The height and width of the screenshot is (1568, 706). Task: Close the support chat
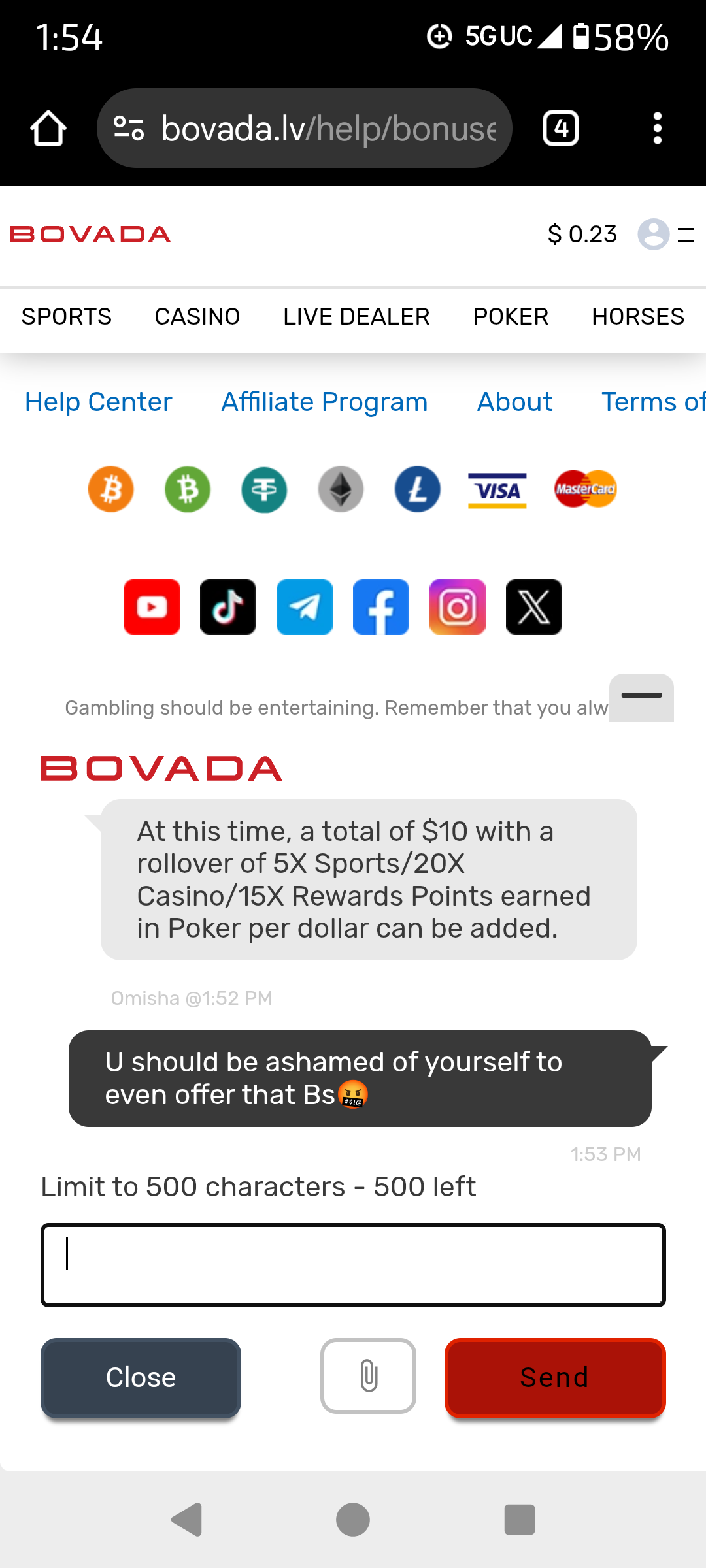click(x=141, y=1377)
